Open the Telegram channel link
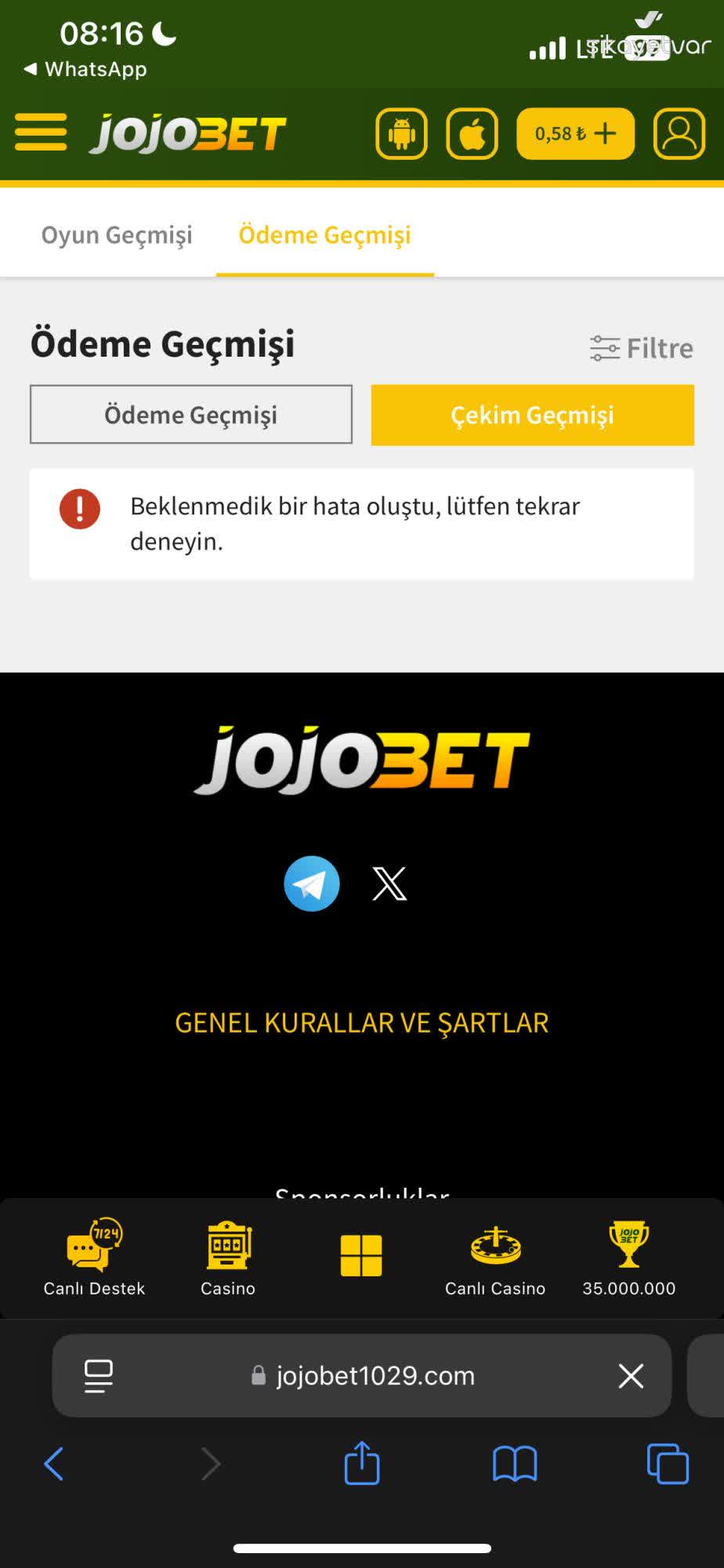Screen dimensions: 724x1568 tap(312, 884)
